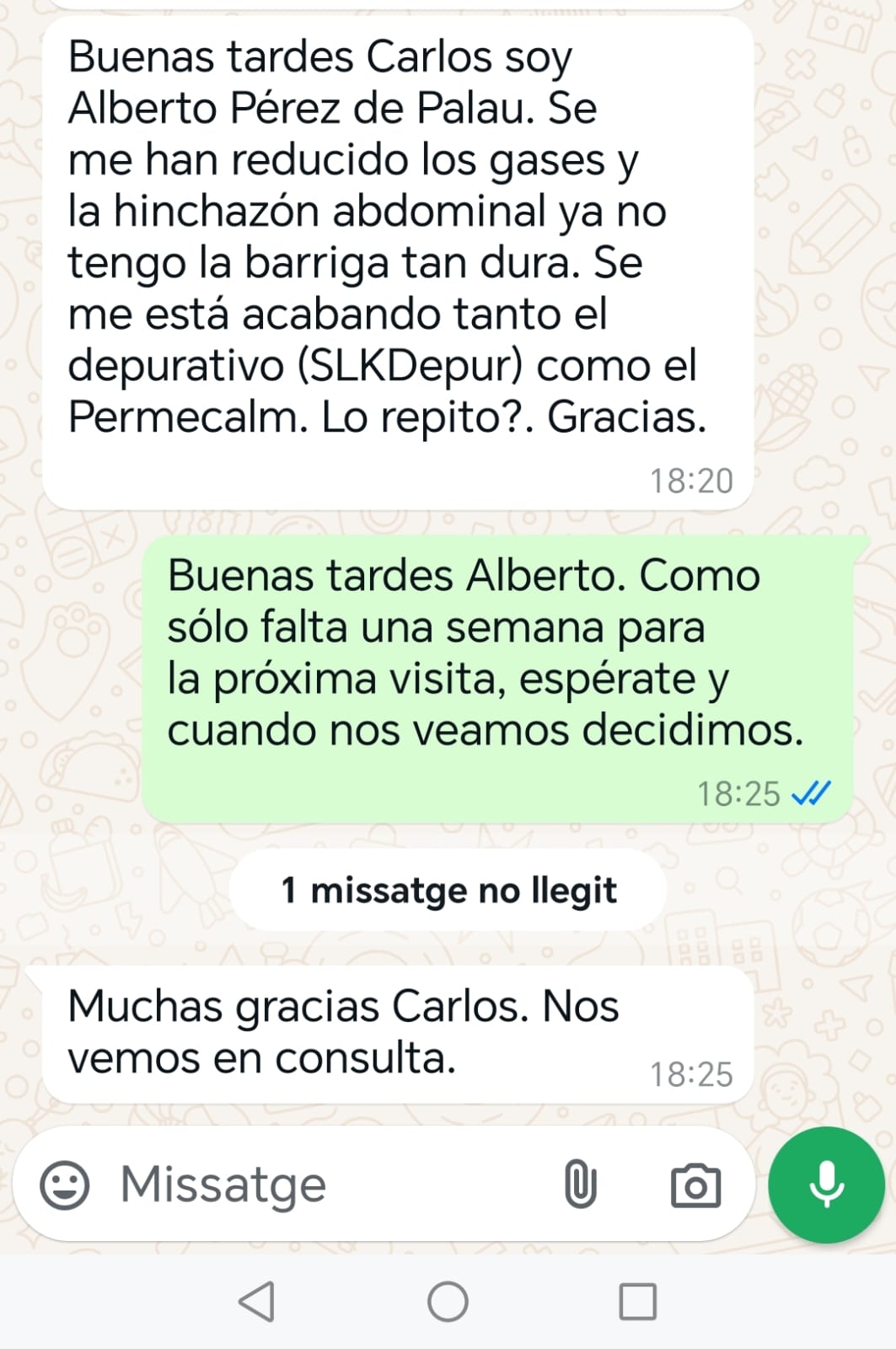896x1349 pixels.
Task: Open the camera from the chat
Action: [x=695, y=1185]
